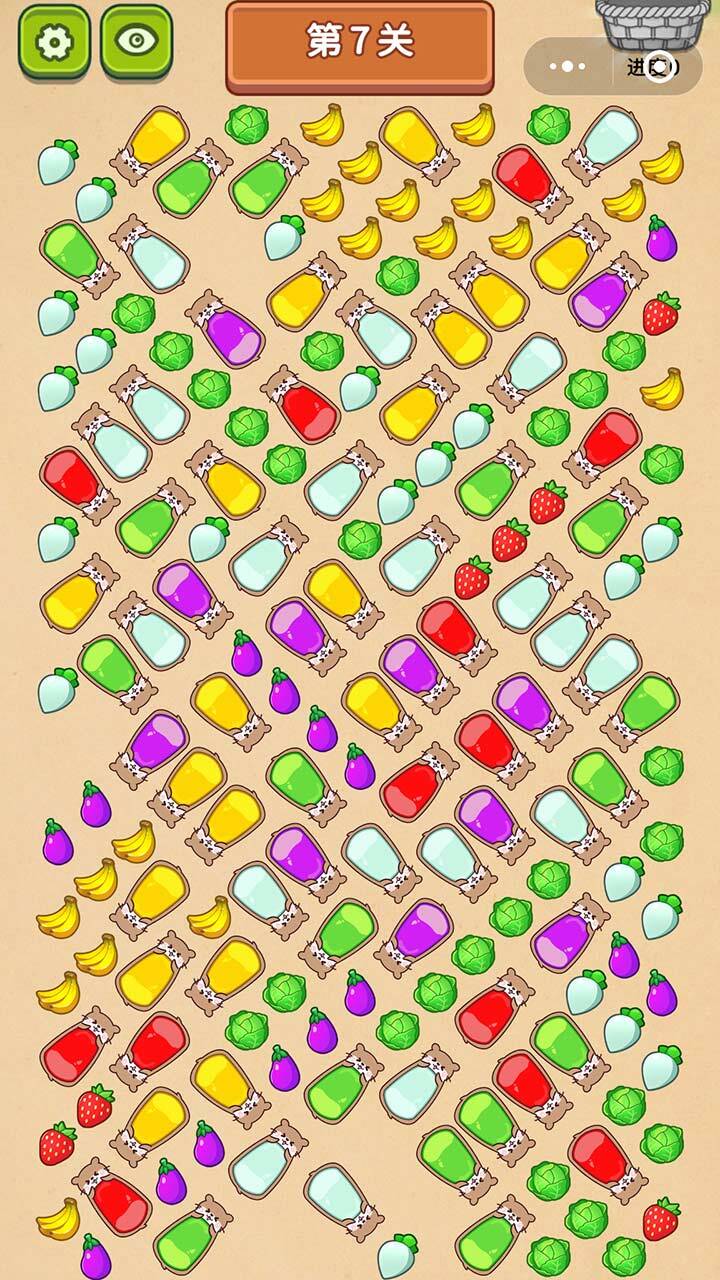
Task: Close the mini game with the circle button
Action: pos(660,67)
